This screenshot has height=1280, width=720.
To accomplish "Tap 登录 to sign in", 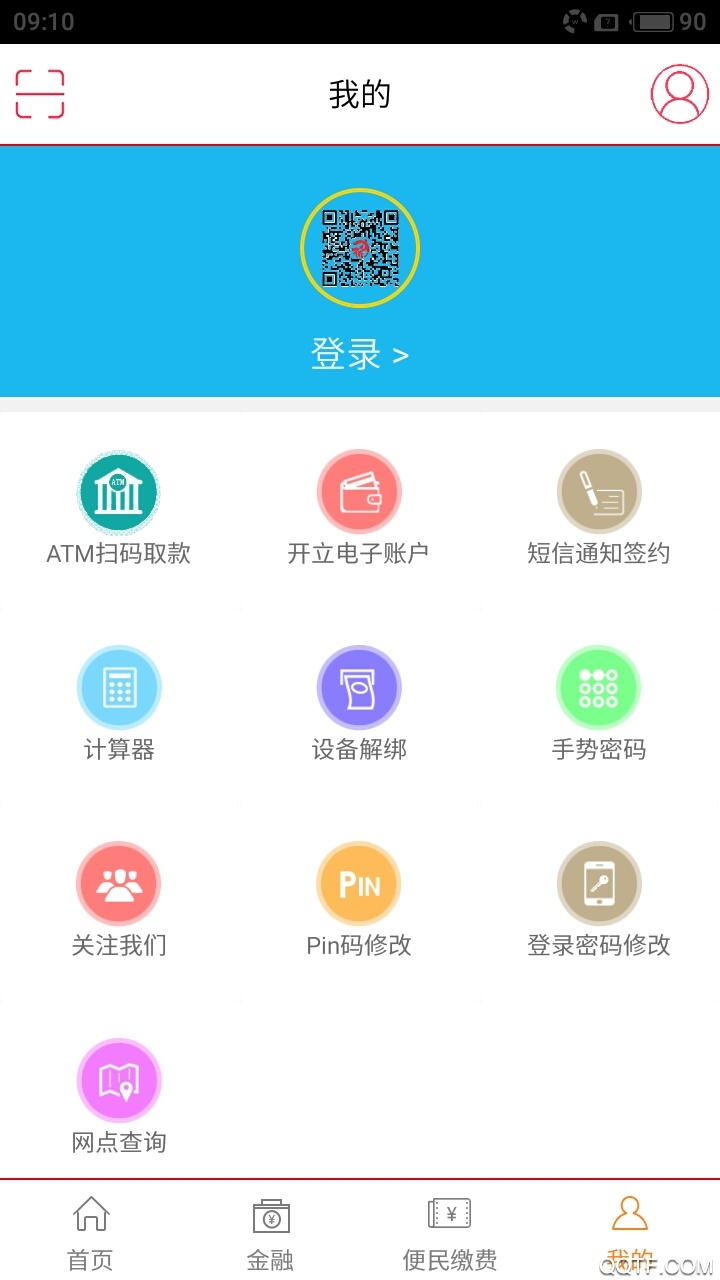I will click(359, 354).
